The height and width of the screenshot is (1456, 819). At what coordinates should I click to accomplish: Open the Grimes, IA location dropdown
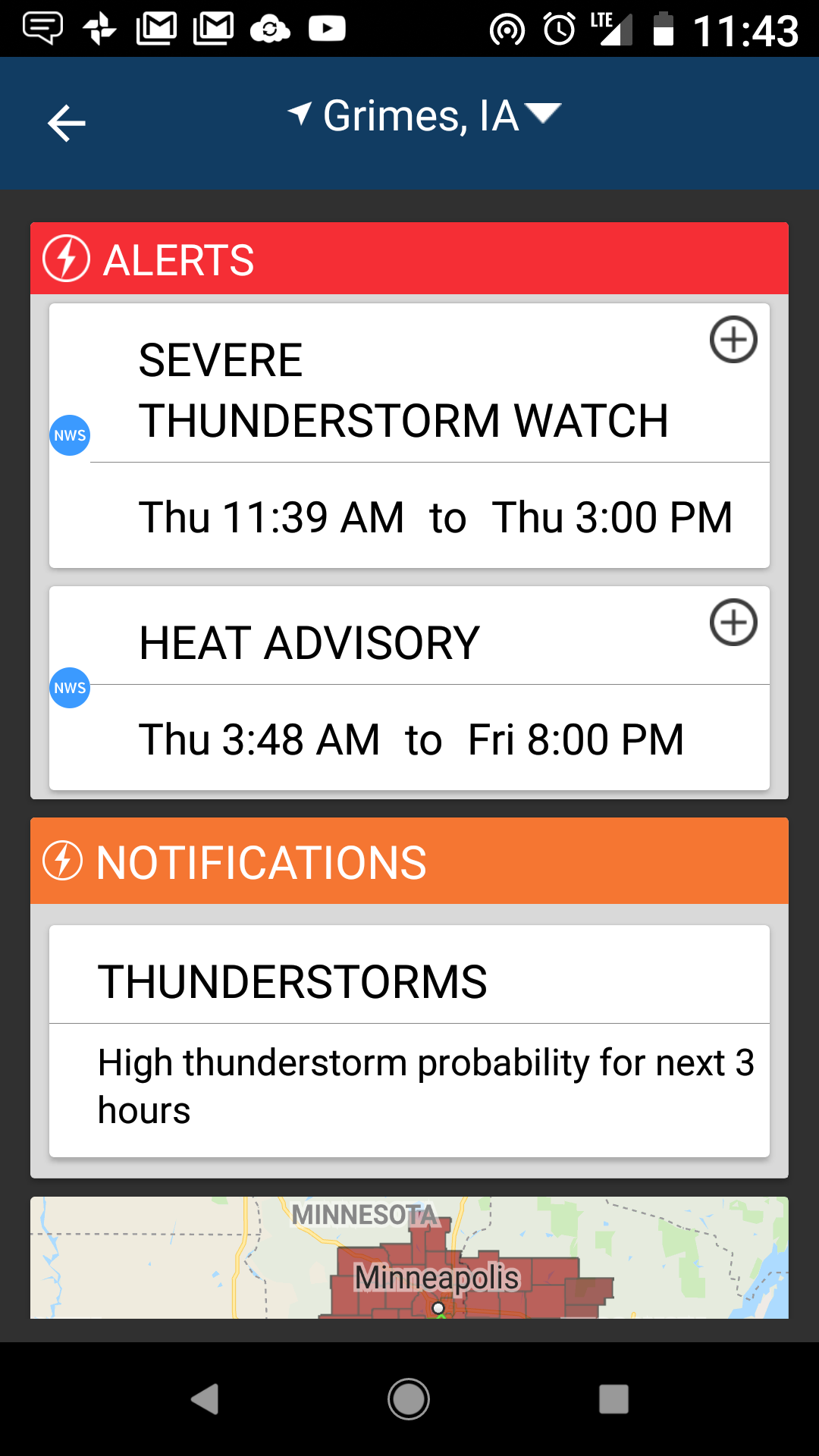click(425, 116)
